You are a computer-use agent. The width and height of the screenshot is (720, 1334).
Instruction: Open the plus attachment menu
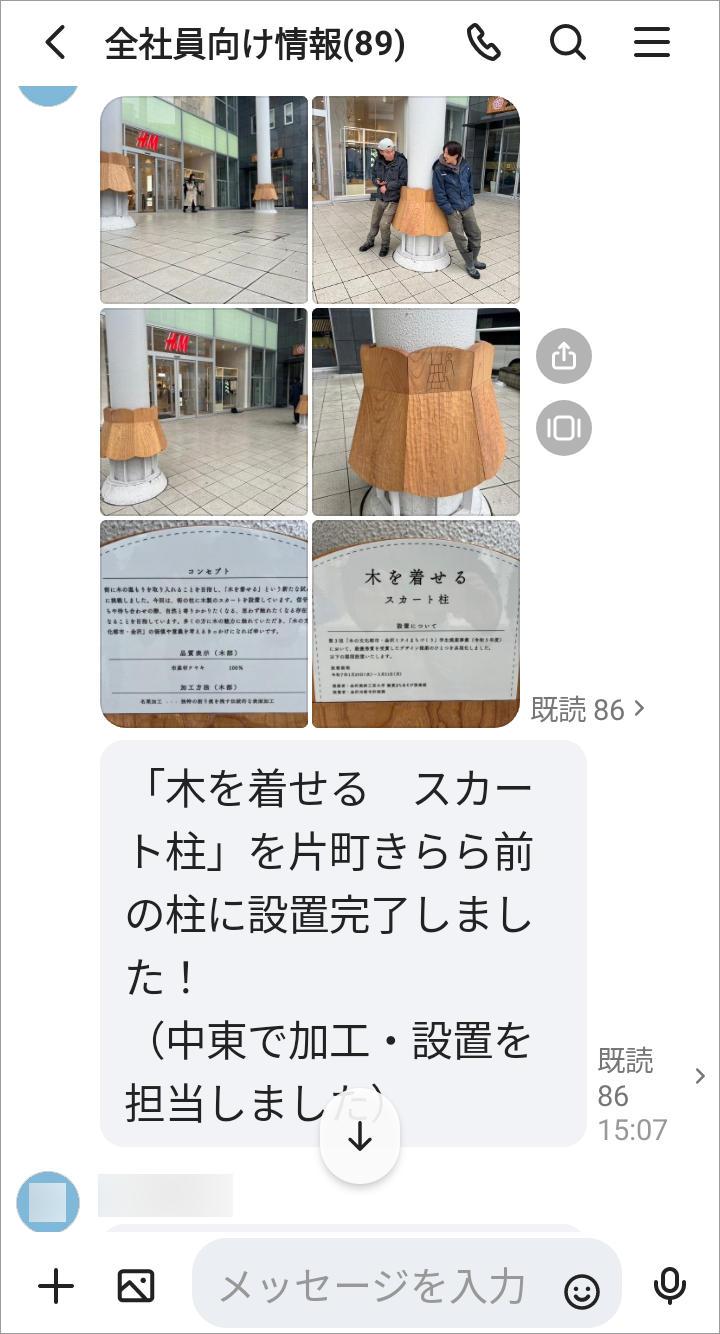point(56,1286)
